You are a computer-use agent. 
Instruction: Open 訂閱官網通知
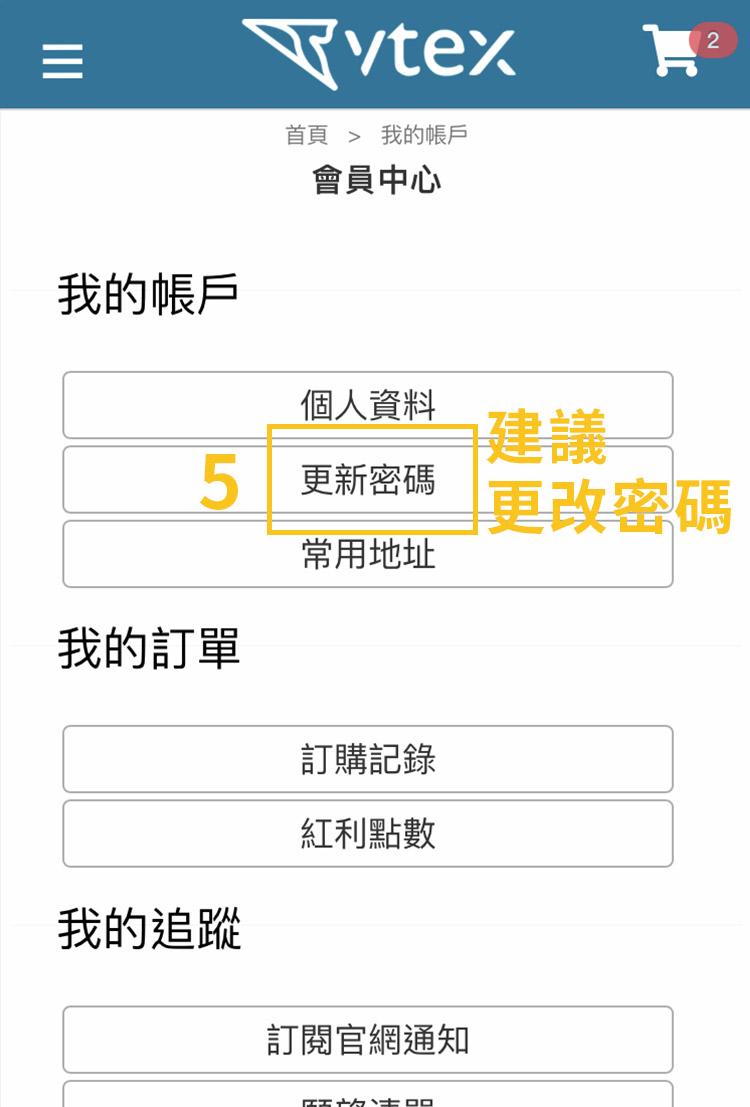[x=368, y=1040]
